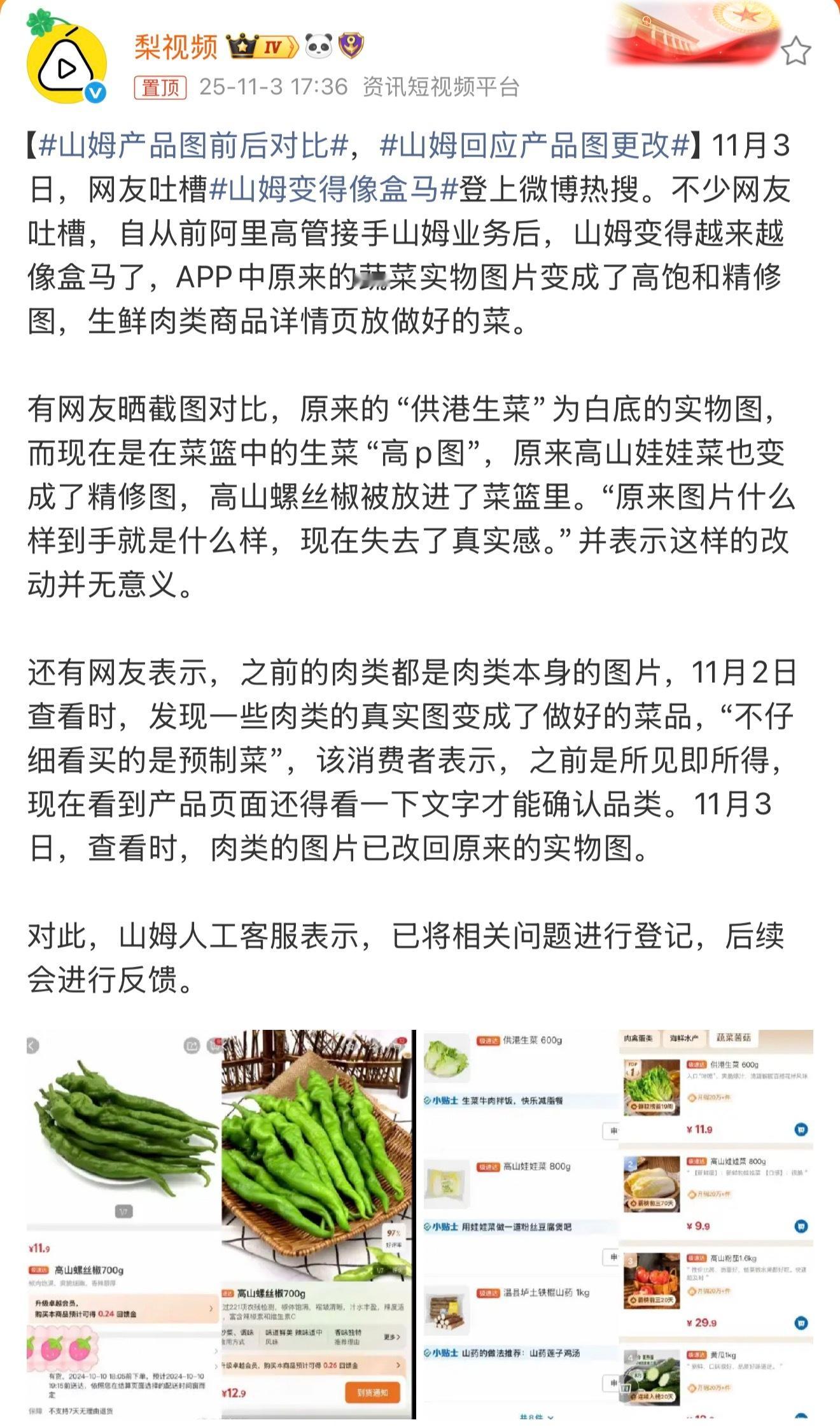Open the #山姆变得像盒马# hashtag link
This screenshot has width=840, height=1427.
pos(331,190)
